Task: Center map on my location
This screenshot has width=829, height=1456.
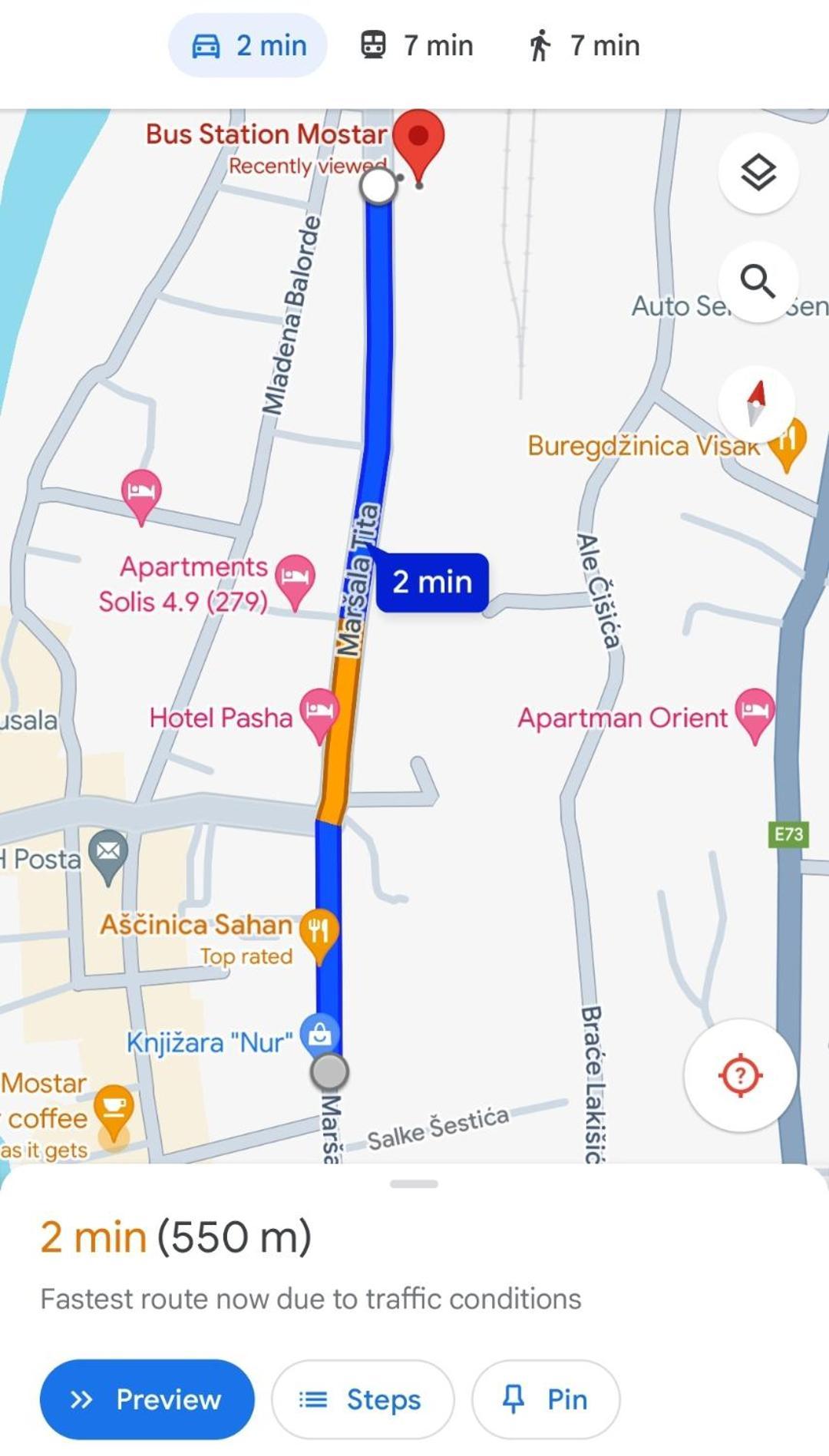Action: tap(740, 1075)
